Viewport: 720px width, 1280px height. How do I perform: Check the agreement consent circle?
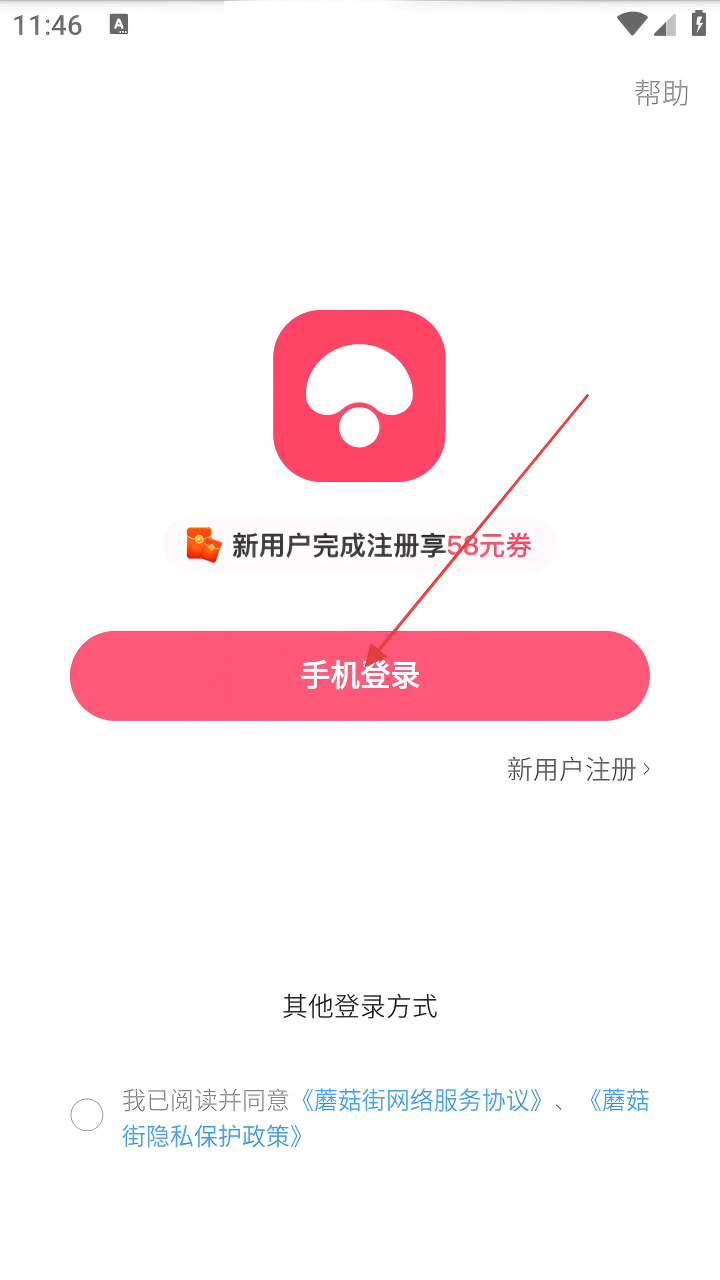click(x=87, y=1115)
